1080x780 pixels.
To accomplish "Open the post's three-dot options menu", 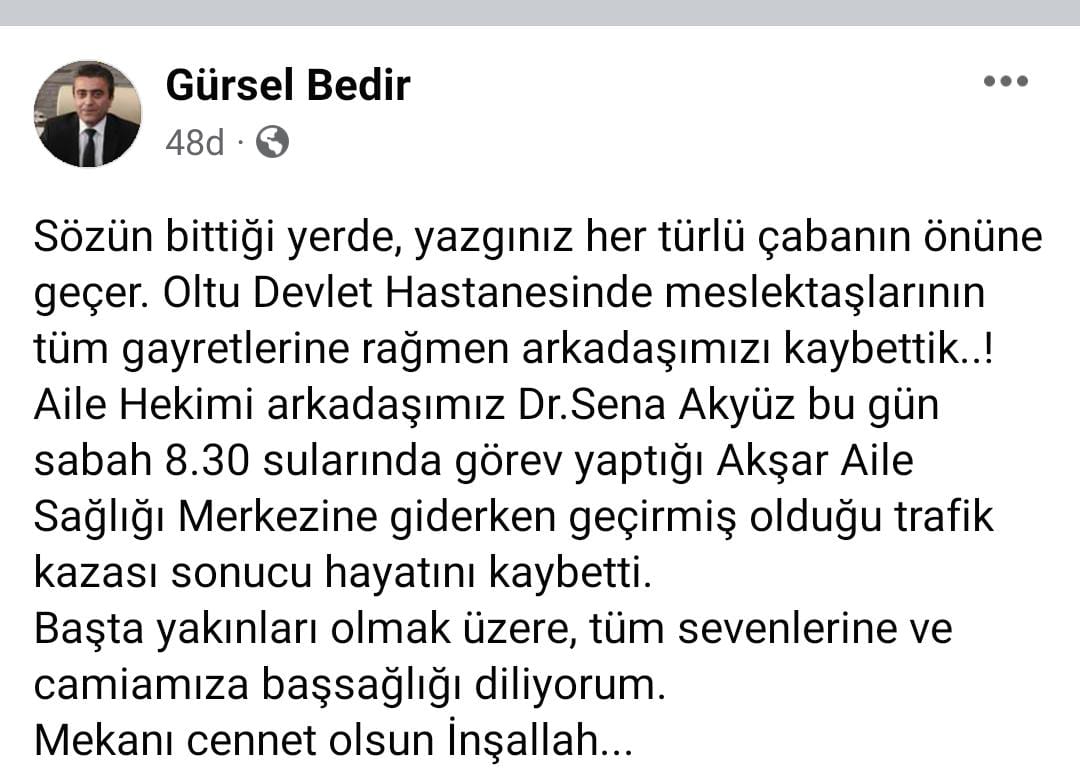I will (1005, 82).
